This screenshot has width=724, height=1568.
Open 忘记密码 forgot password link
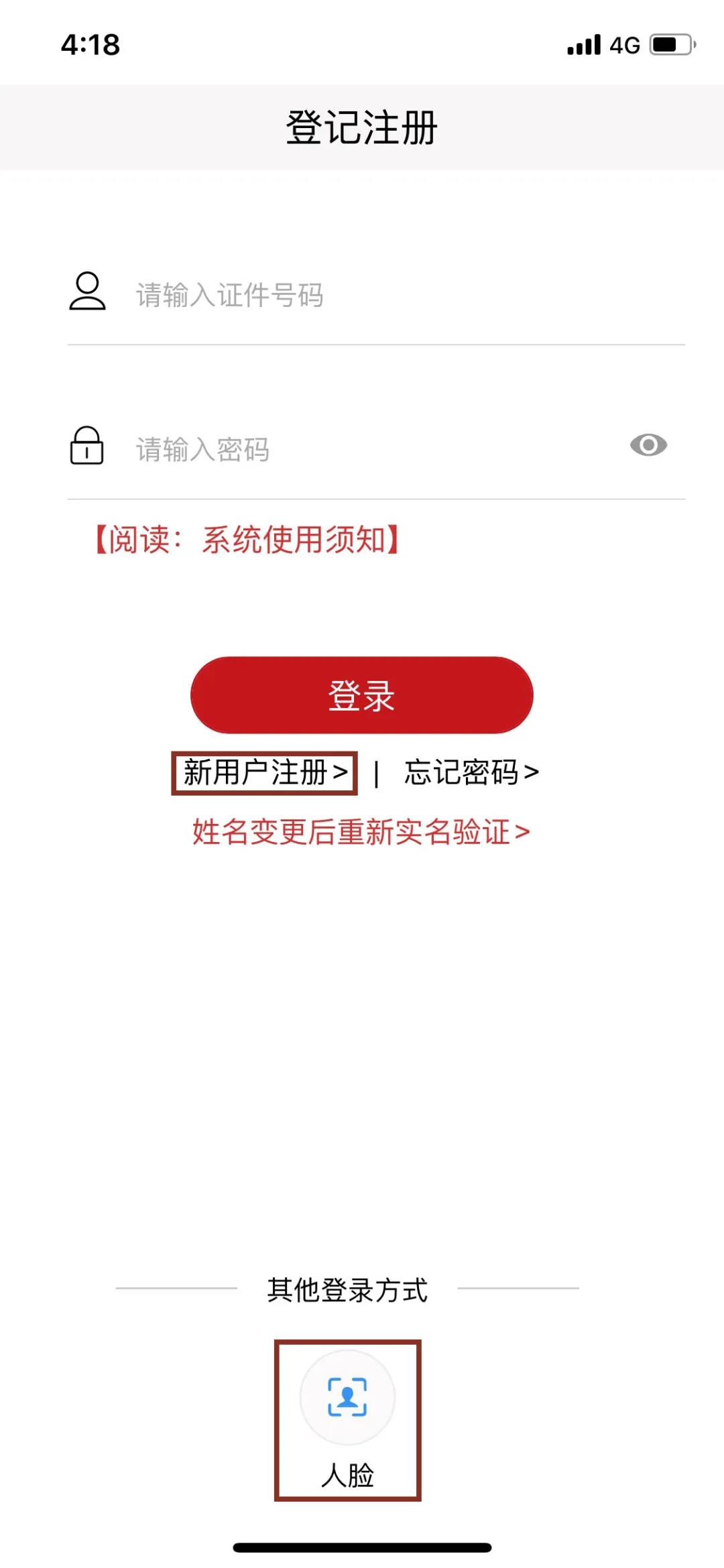471,773
